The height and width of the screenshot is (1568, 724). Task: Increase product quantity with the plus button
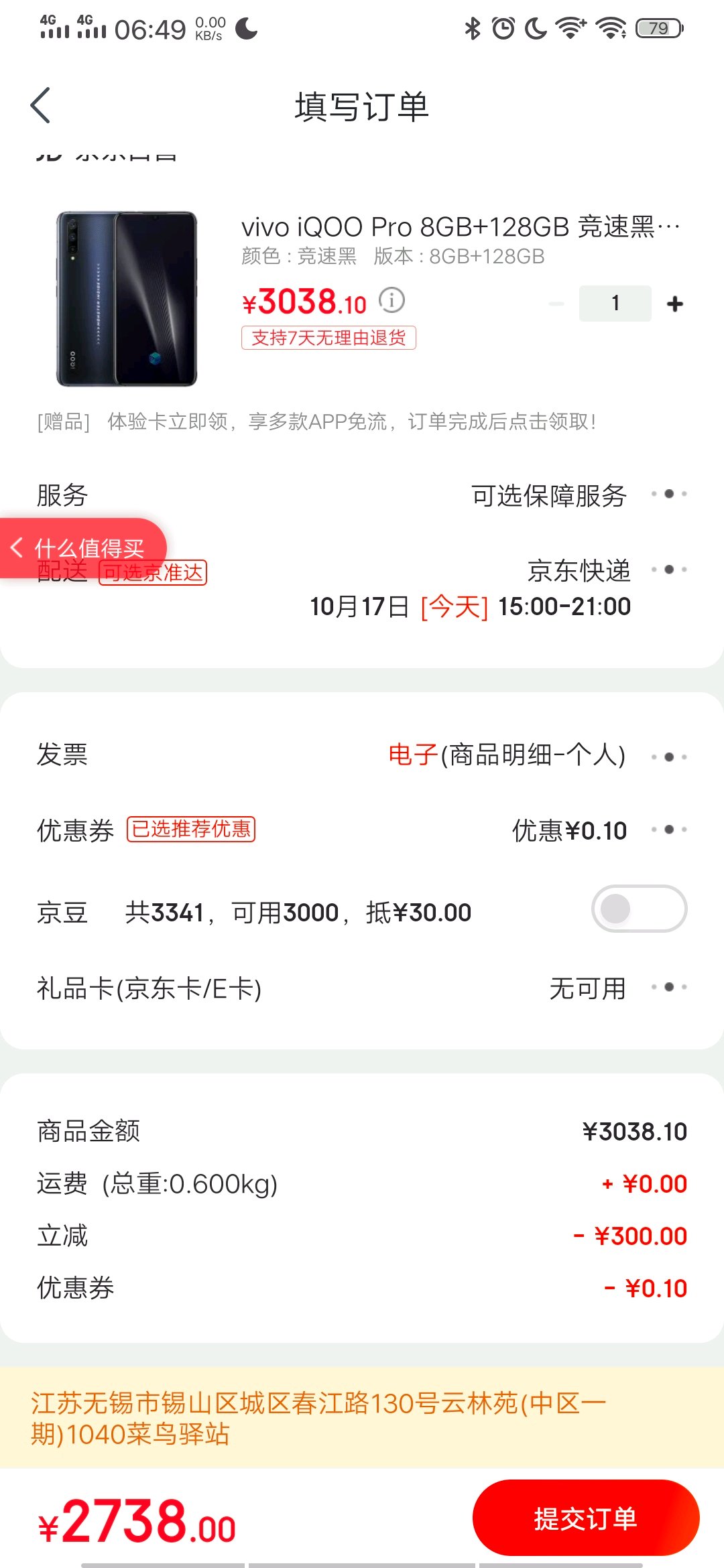click(675, 304)
